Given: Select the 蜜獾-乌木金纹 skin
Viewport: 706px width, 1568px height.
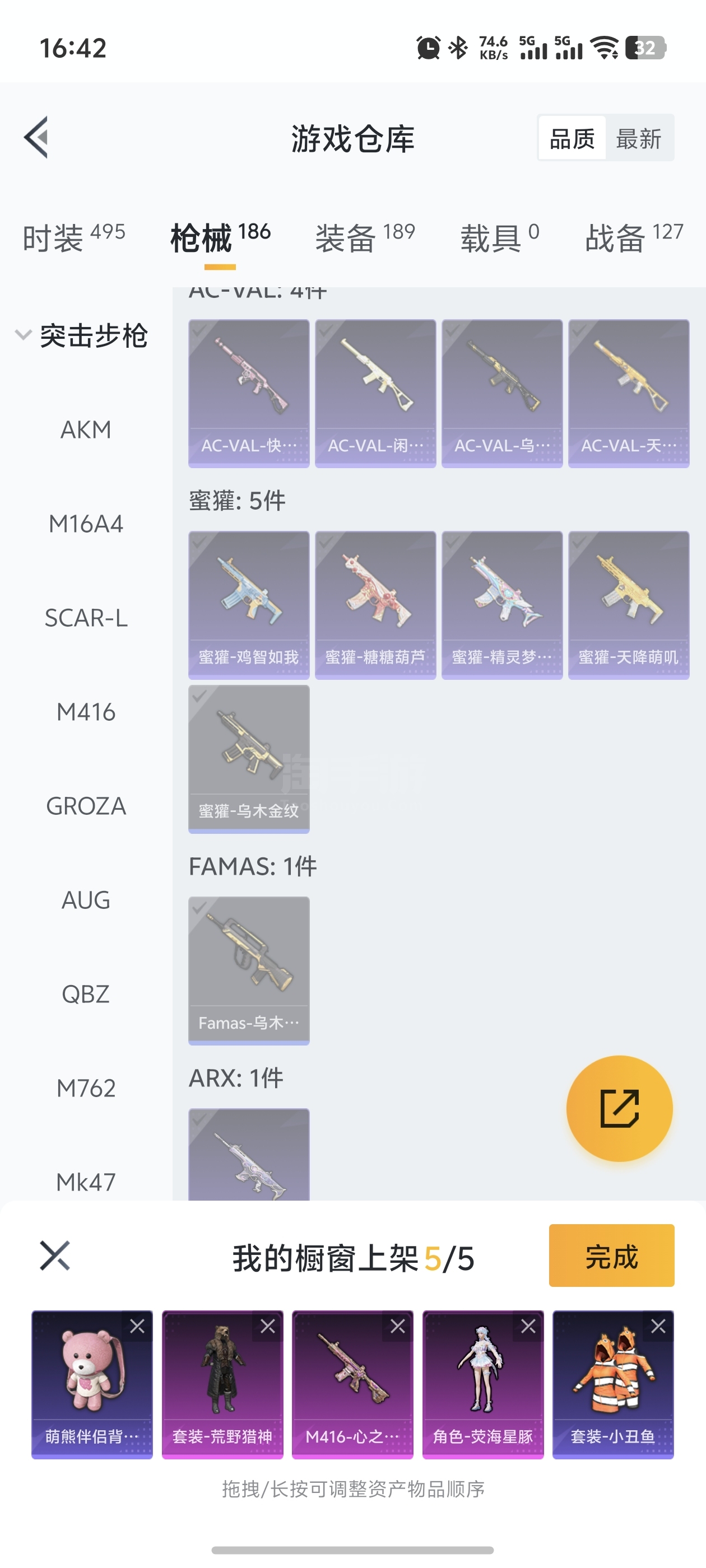Looking at the screenshot, I should [x=249, y=758].
